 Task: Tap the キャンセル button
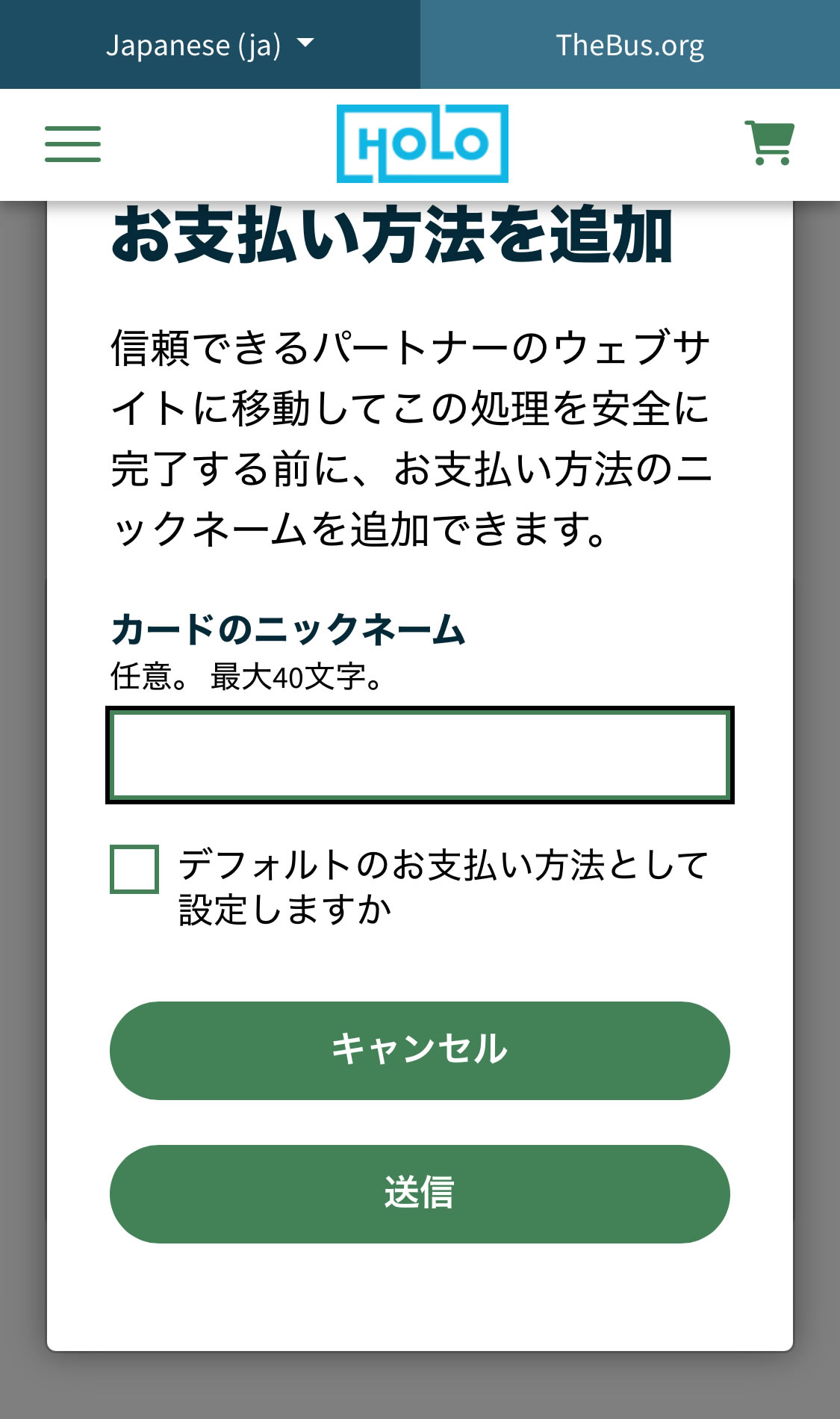(x=420, y=1050)
